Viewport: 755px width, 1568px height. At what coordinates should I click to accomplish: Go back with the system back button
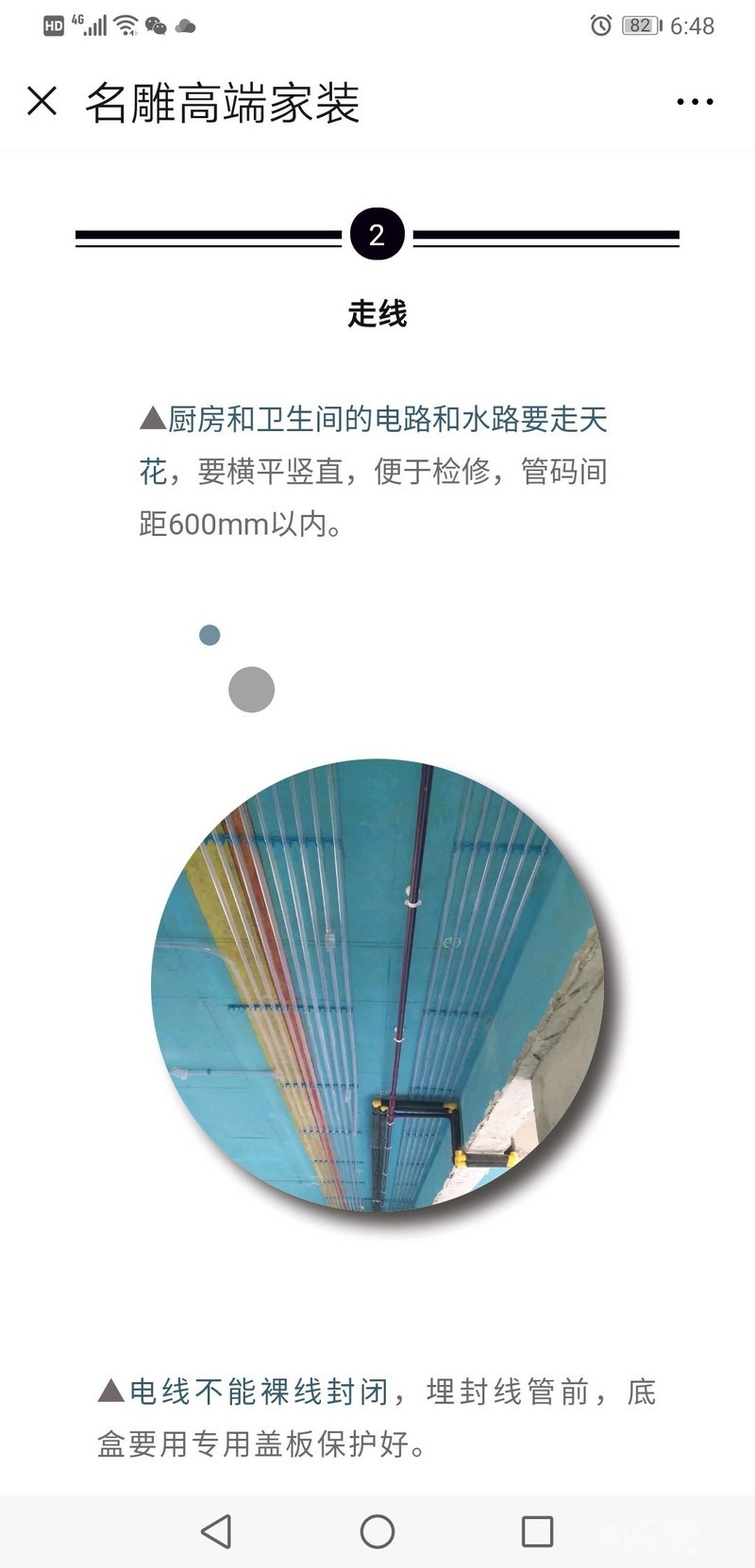point(217,1531)
